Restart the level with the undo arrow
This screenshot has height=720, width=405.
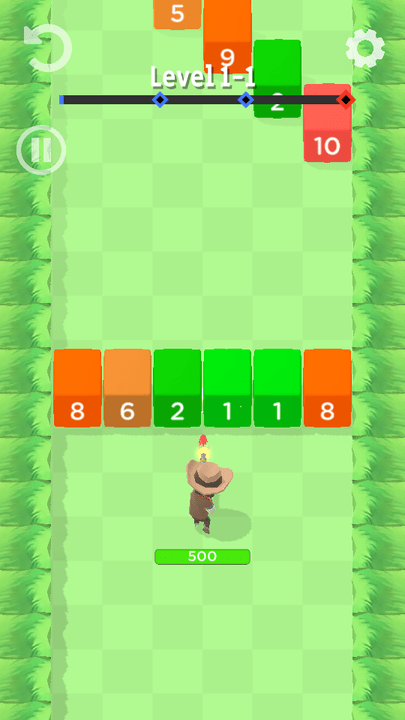tap(48, 48)
